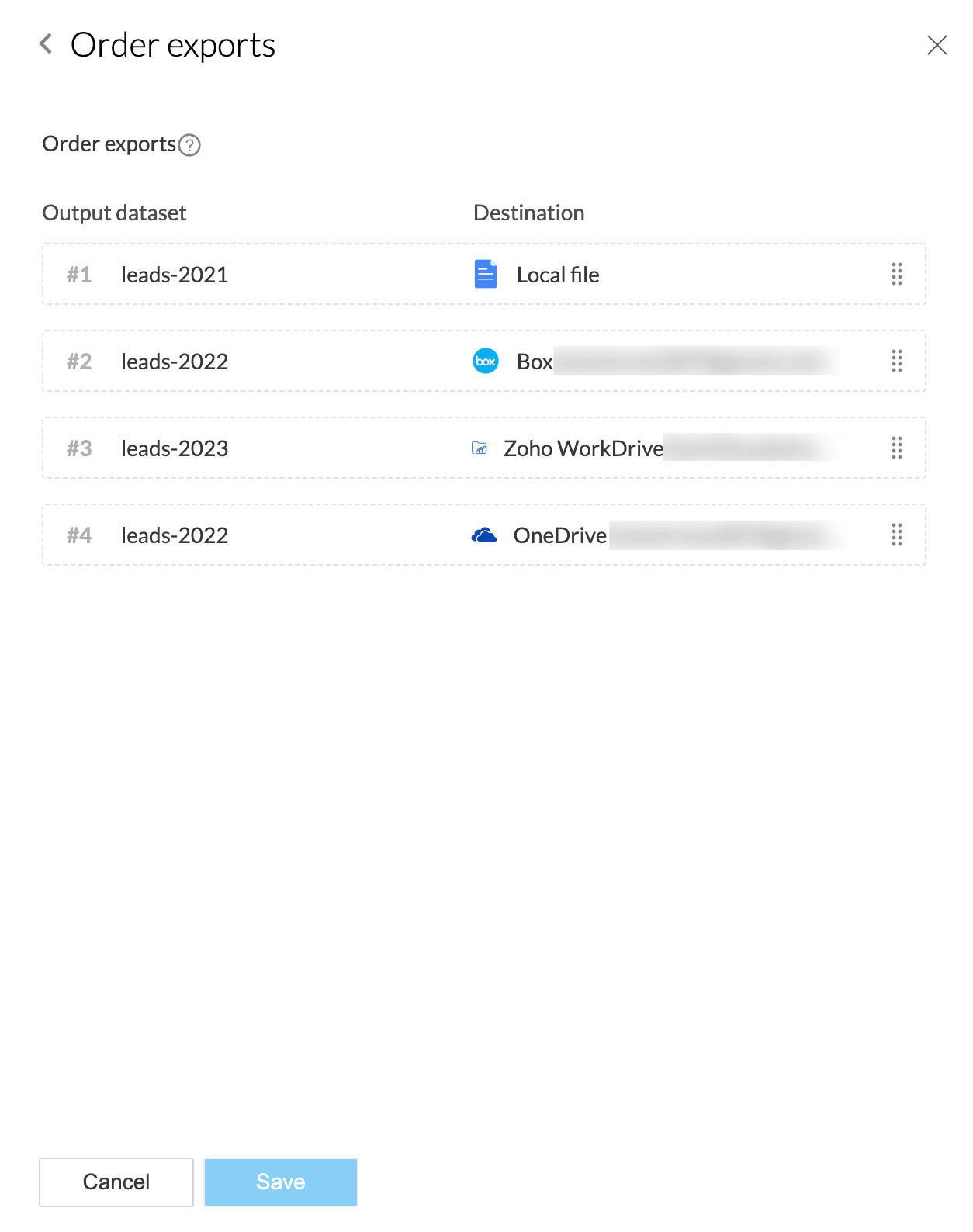Close the Order exports panel
Image resolution: width=973 pixels, height=1232 pixels.
click(x=937, y=45)
